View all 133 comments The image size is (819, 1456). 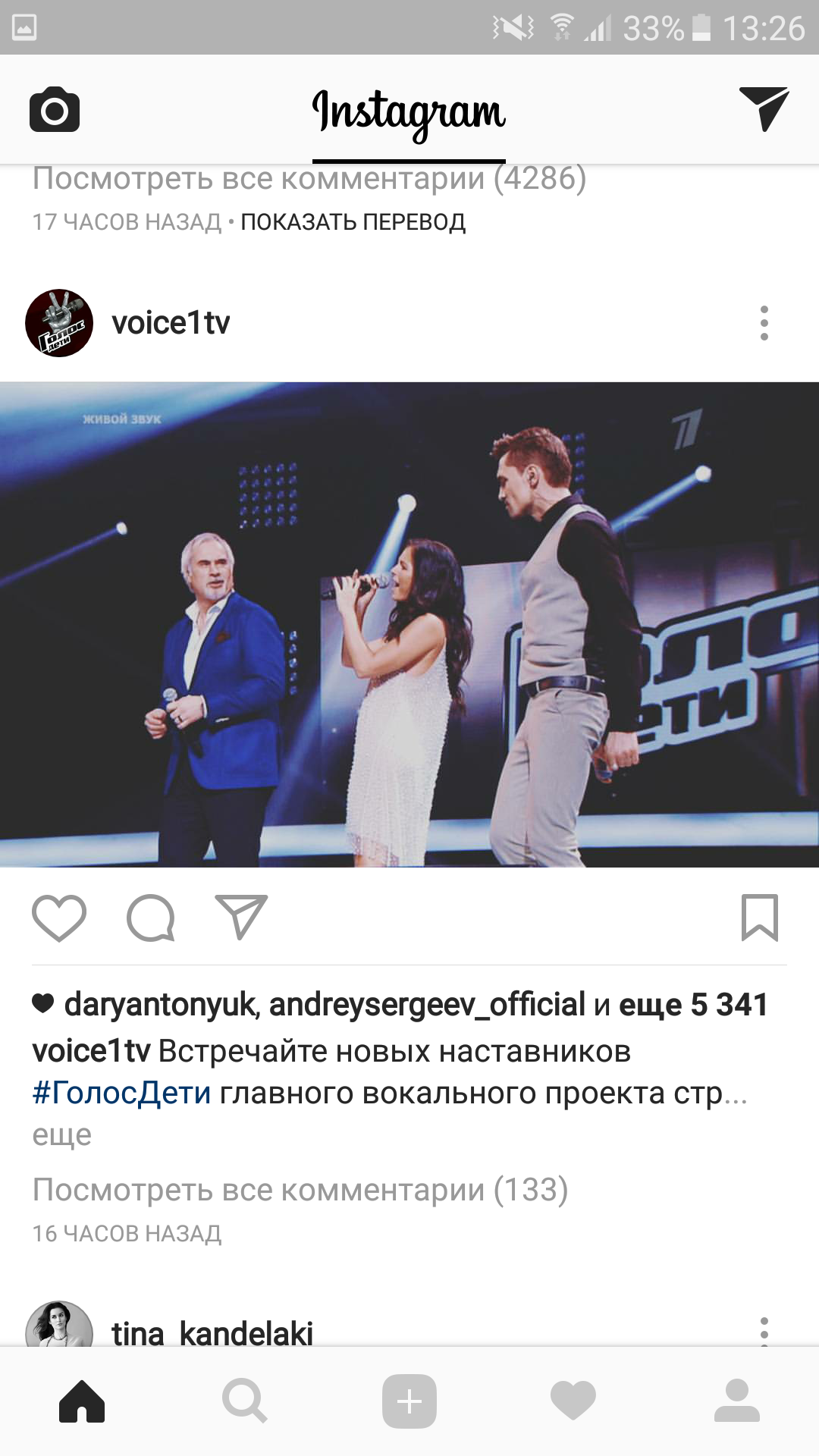[300, 1190]
